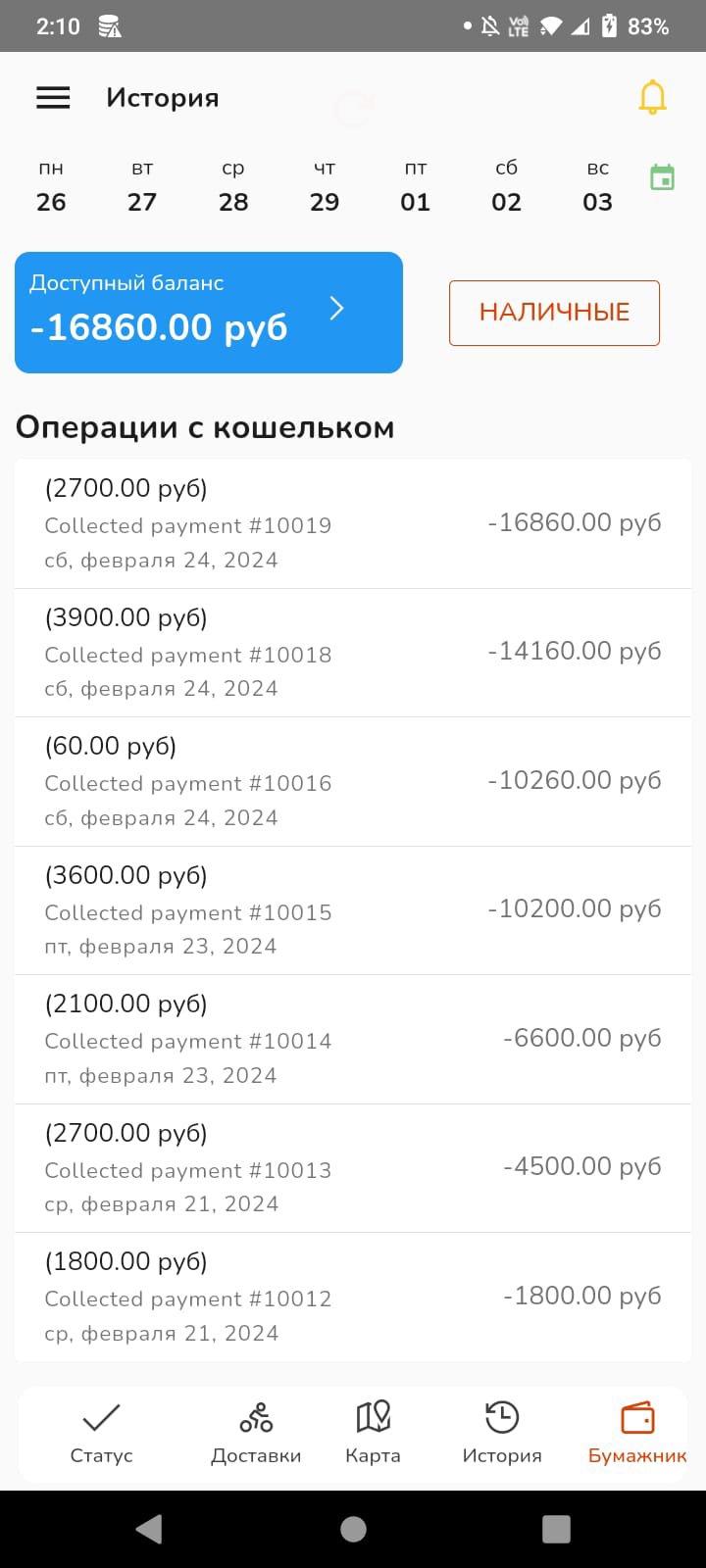Viewport: 706px width, 1568px height.
Task: Switch to the Бумажник tab
Action: coord(637,1433)
